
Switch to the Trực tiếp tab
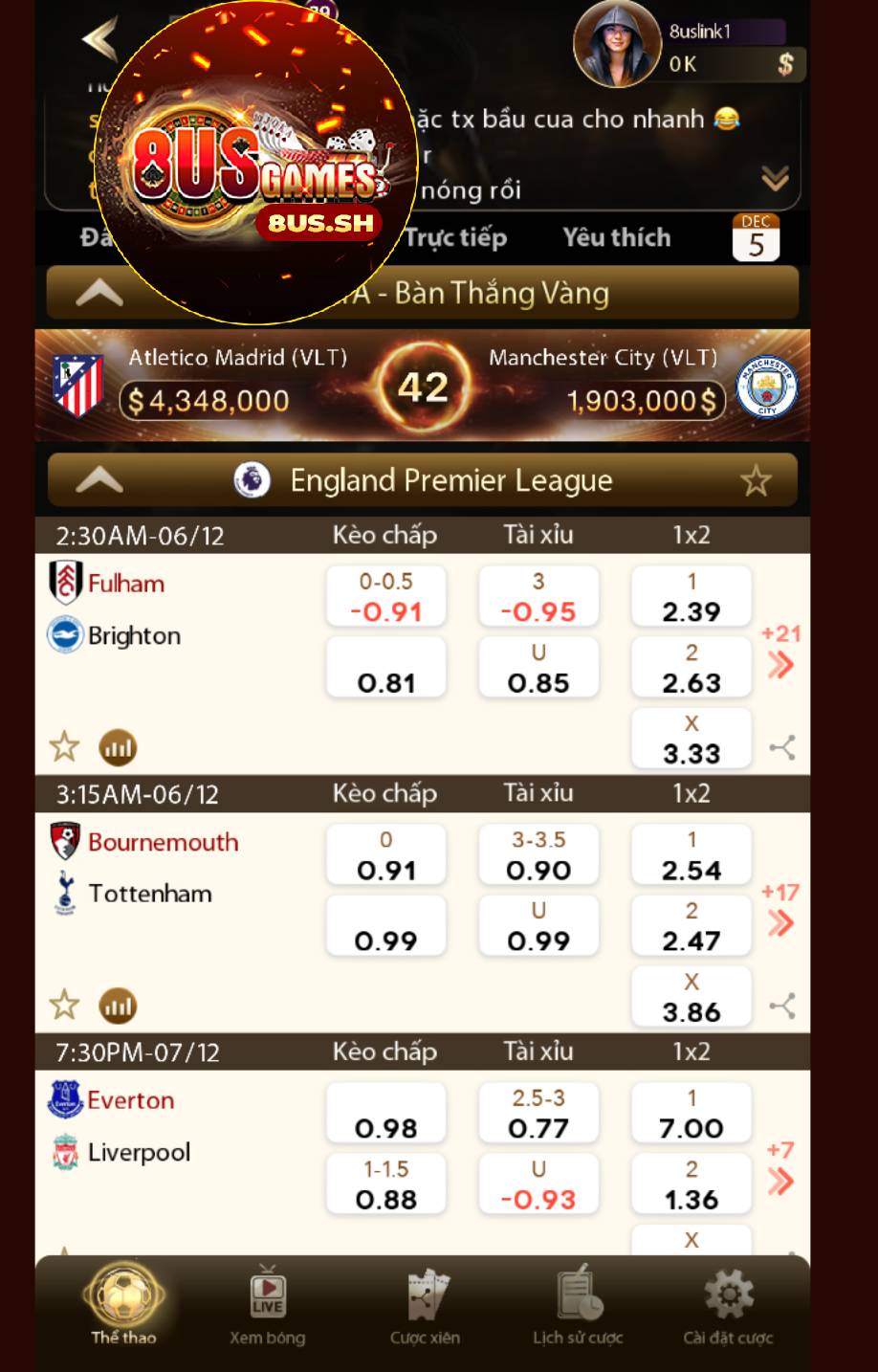pos(455,237)
